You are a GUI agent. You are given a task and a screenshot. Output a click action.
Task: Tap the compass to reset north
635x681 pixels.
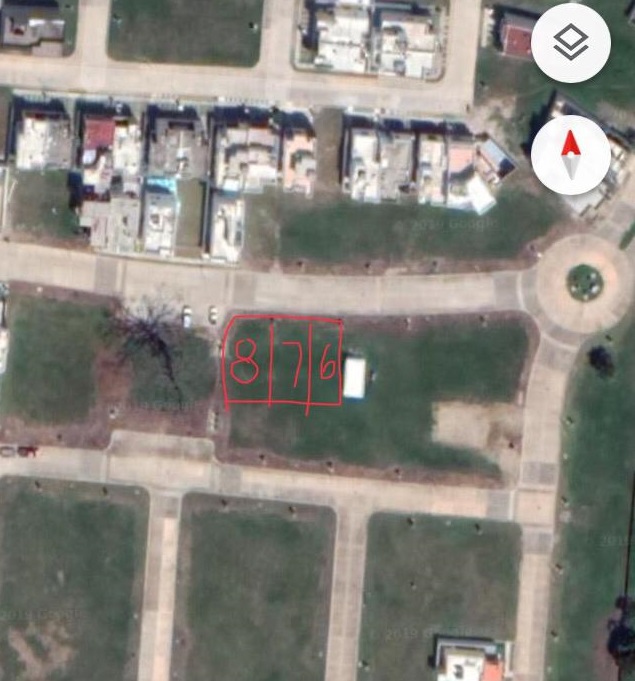point(570,156)
